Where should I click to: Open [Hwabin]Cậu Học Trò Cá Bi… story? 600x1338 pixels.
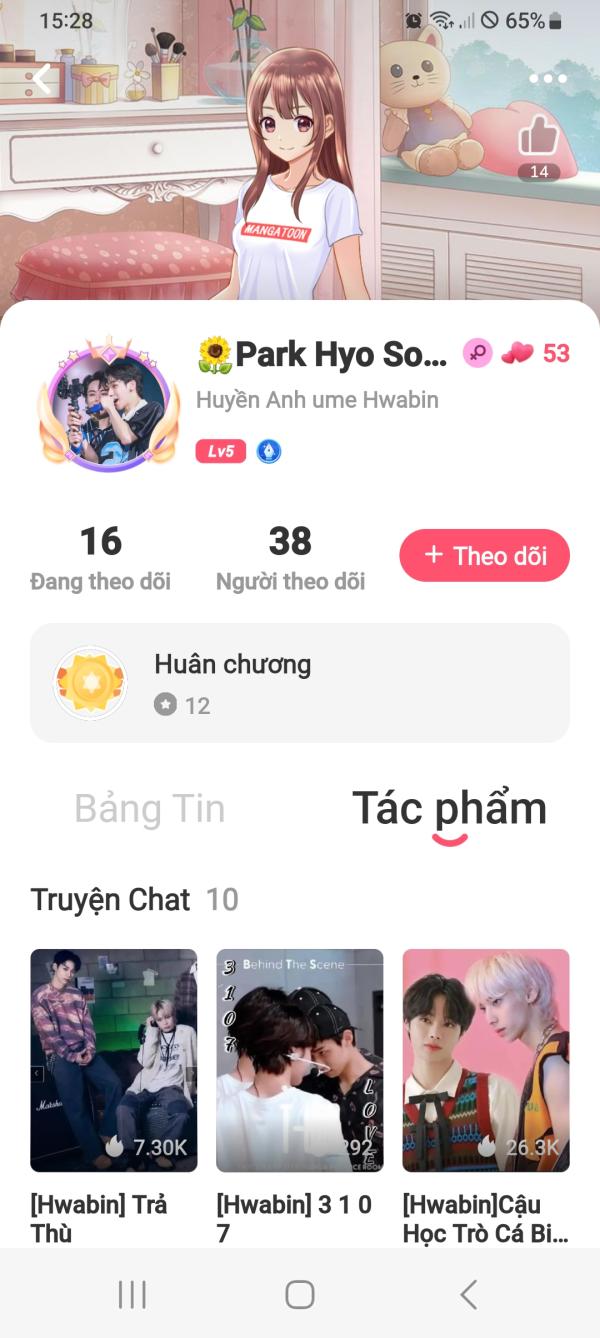tap(486, 1060)
